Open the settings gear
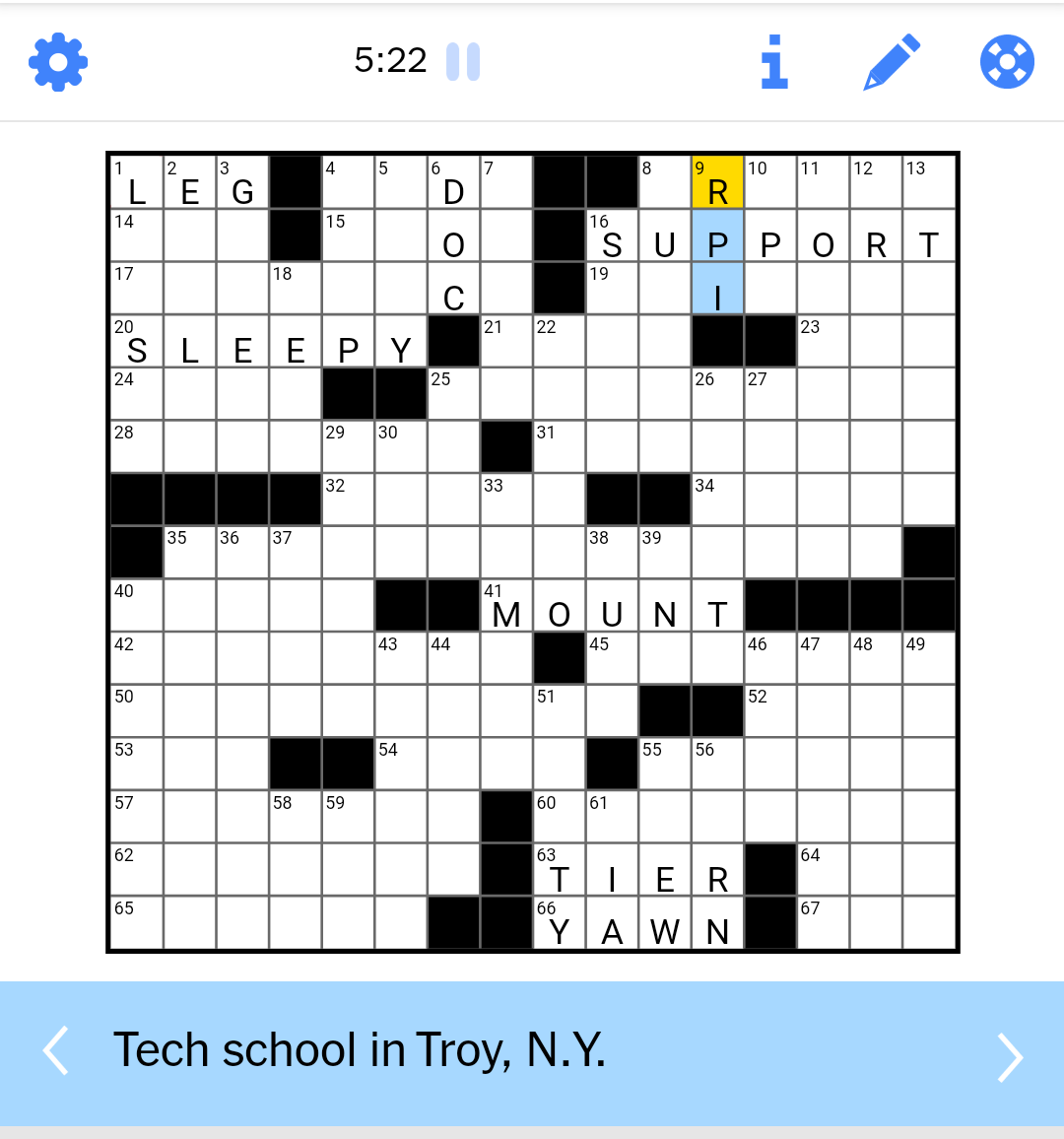This screenshot has height=1139, width=1064. [x=58, y=62]
